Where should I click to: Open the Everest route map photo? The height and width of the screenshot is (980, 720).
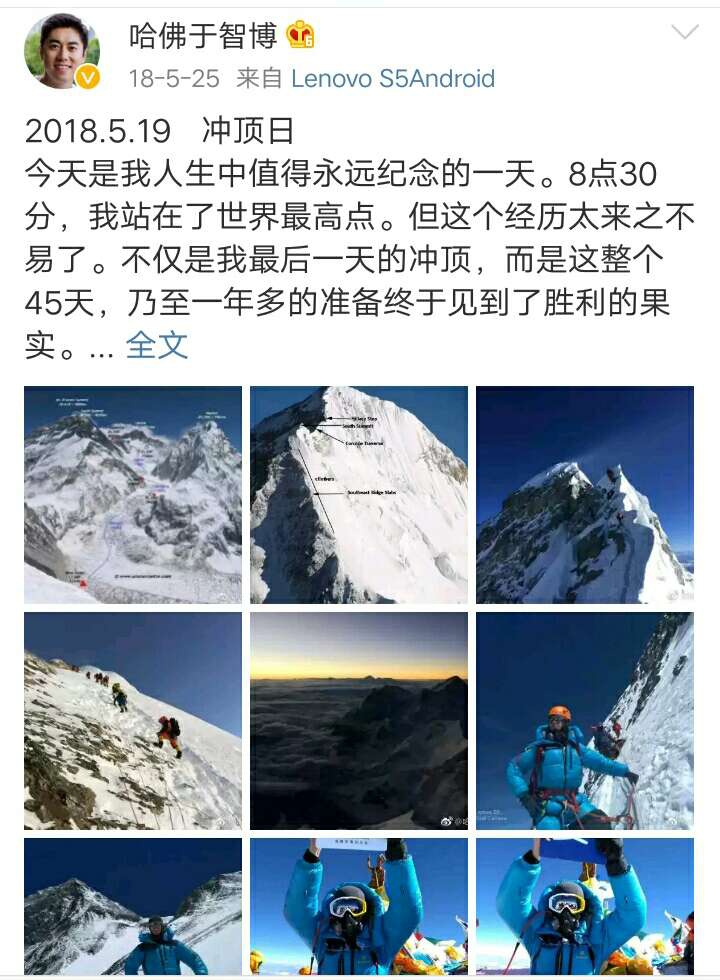point(133,495)
